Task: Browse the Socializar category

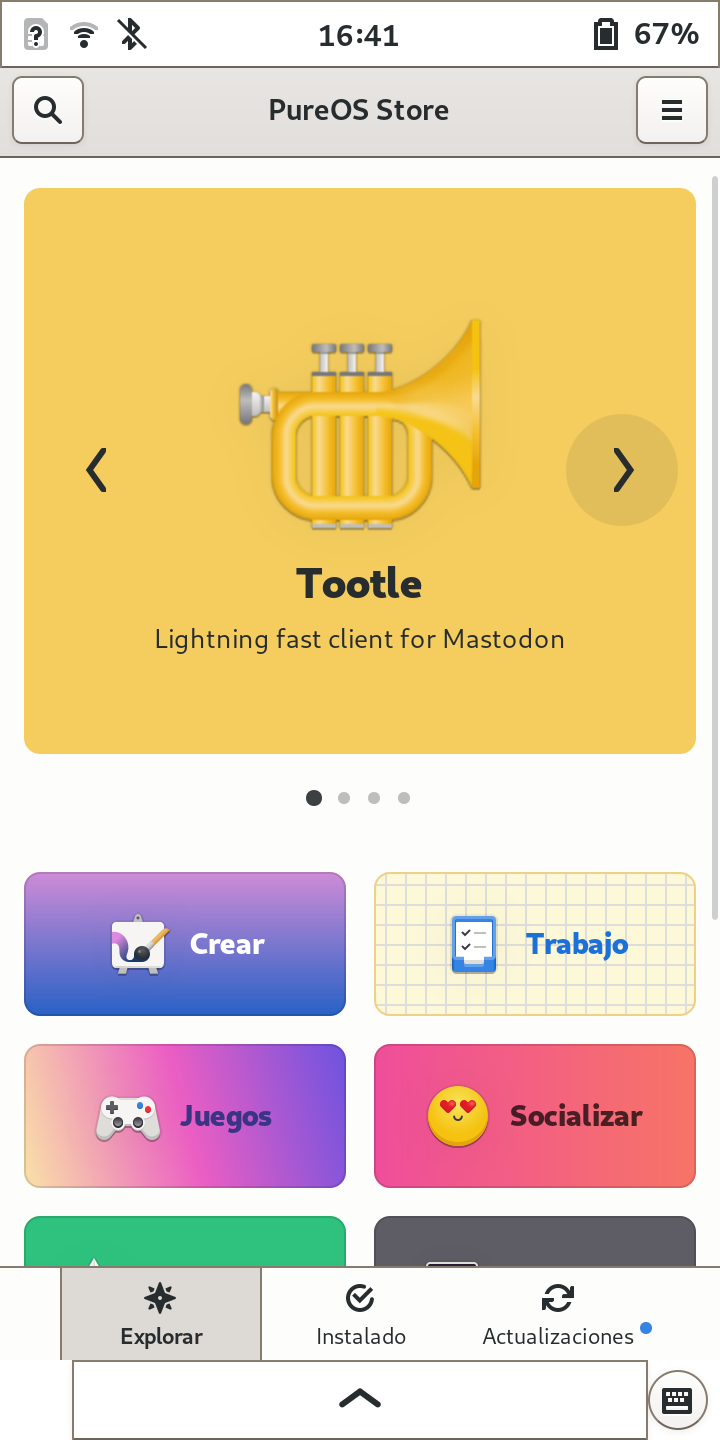Action: [535, 1116]
